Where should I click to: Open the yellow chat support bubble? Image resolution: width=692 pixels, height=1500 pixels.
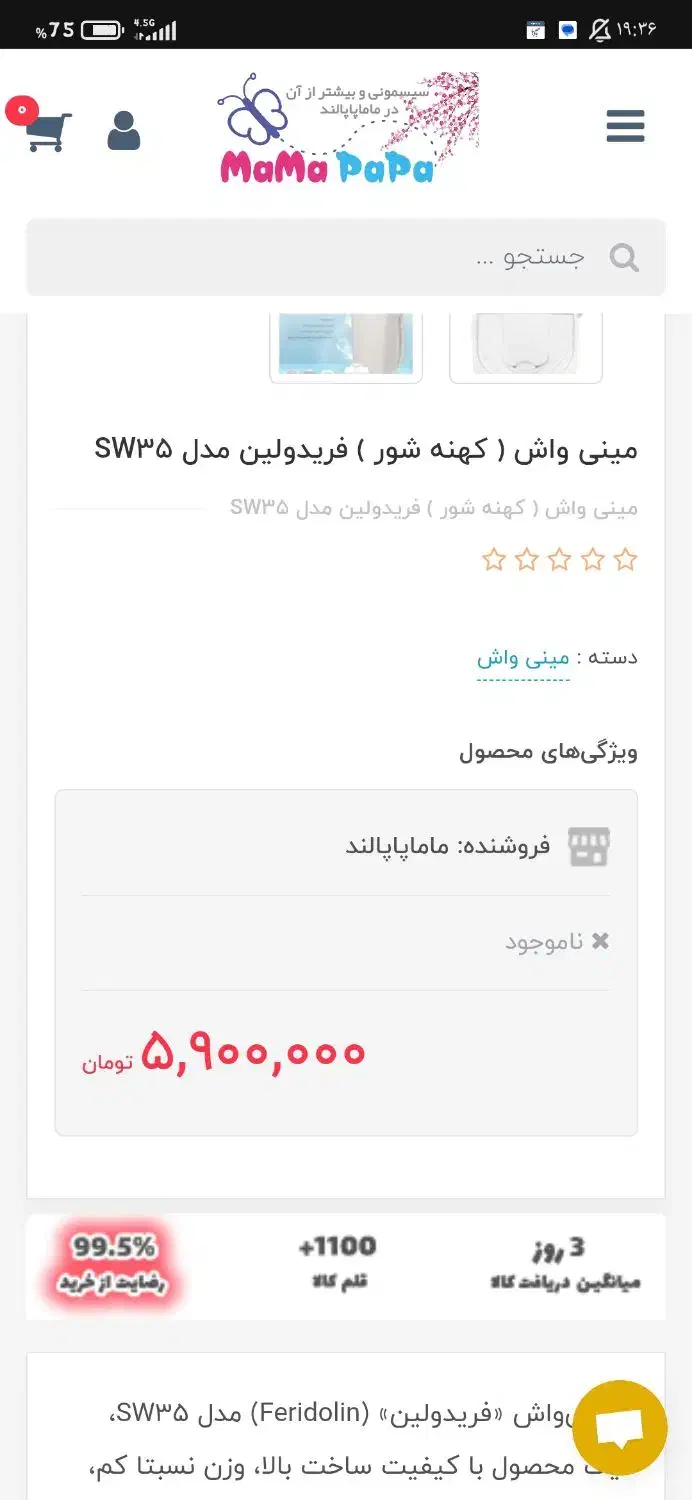pyautogui.click(x=620, y=1428)
